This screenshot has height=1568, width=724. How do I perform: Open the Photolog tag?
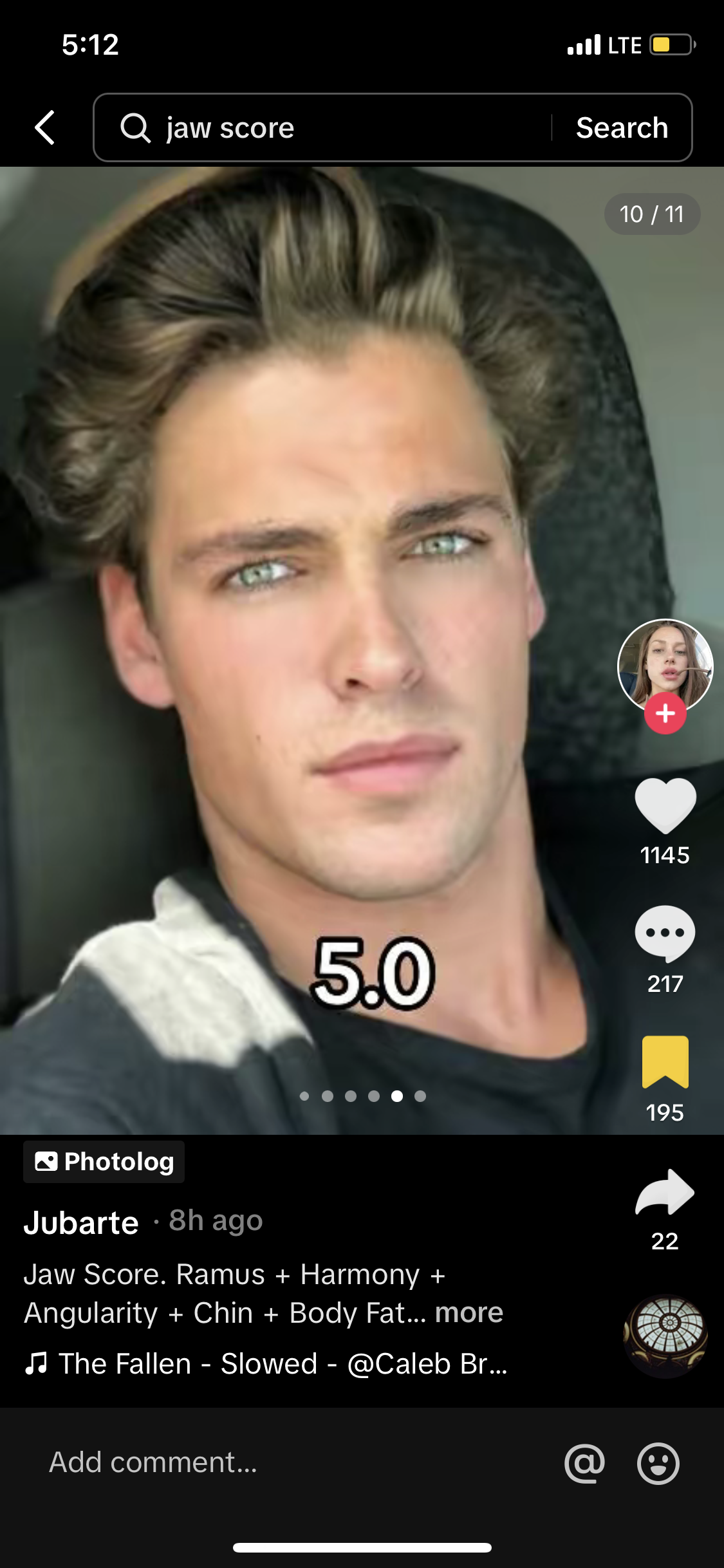pyautogui.click(x=104, y=1162)
